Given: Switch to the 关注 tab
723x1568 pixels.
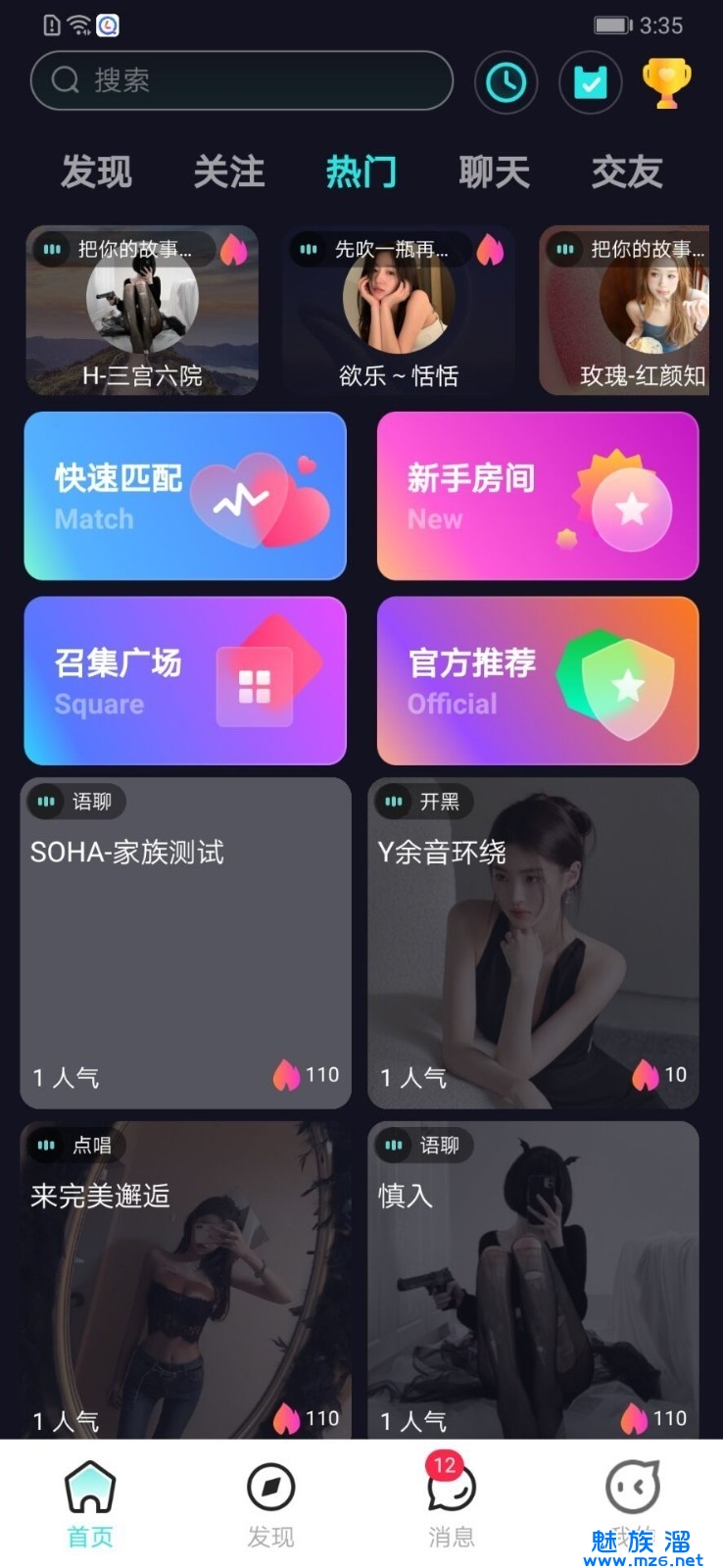Looking at the screenshot, I should pos(228,172).
